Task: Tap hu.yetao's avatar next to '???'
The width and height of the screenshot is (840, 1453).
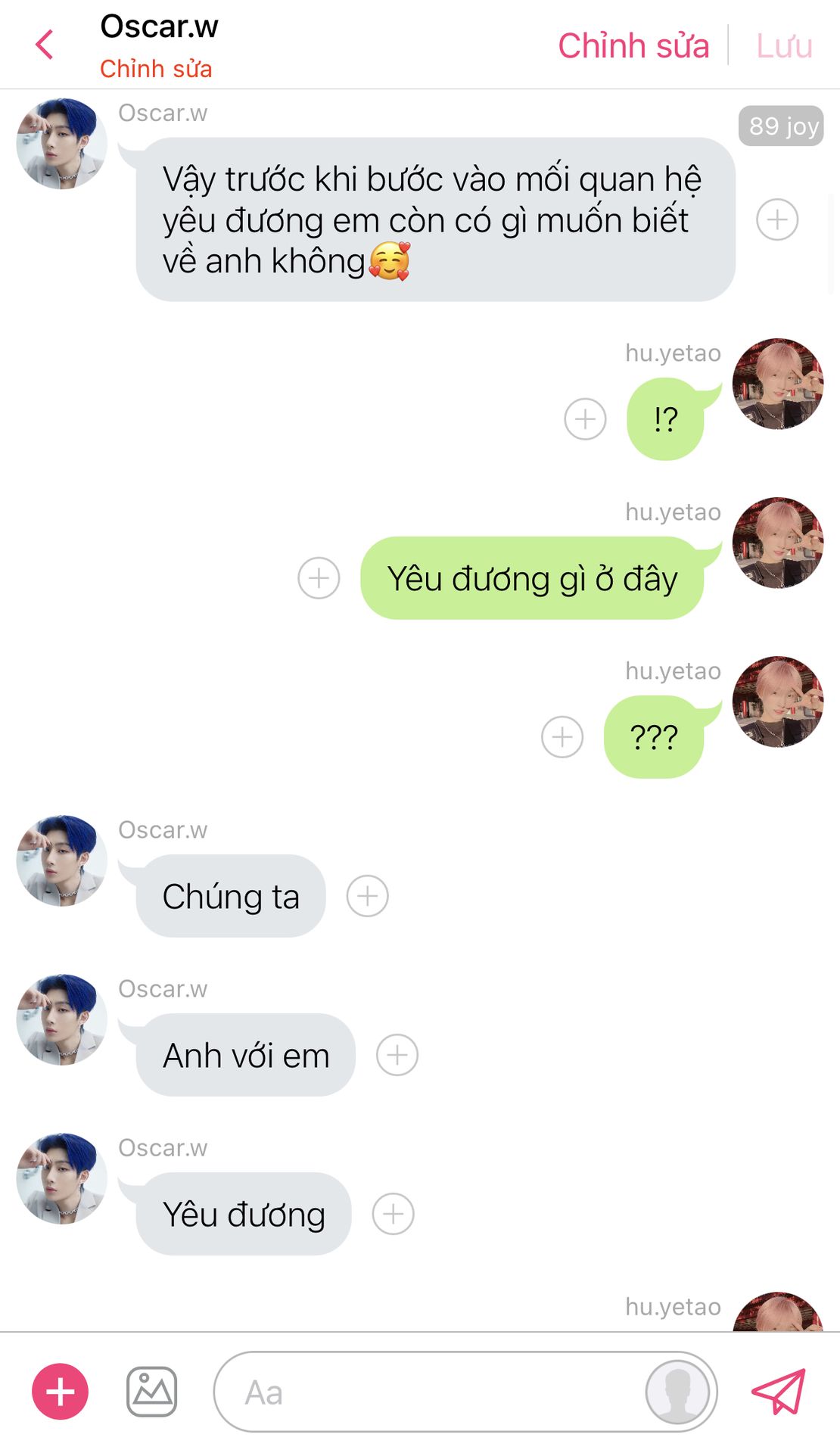Action: click(x=777, y=702)
